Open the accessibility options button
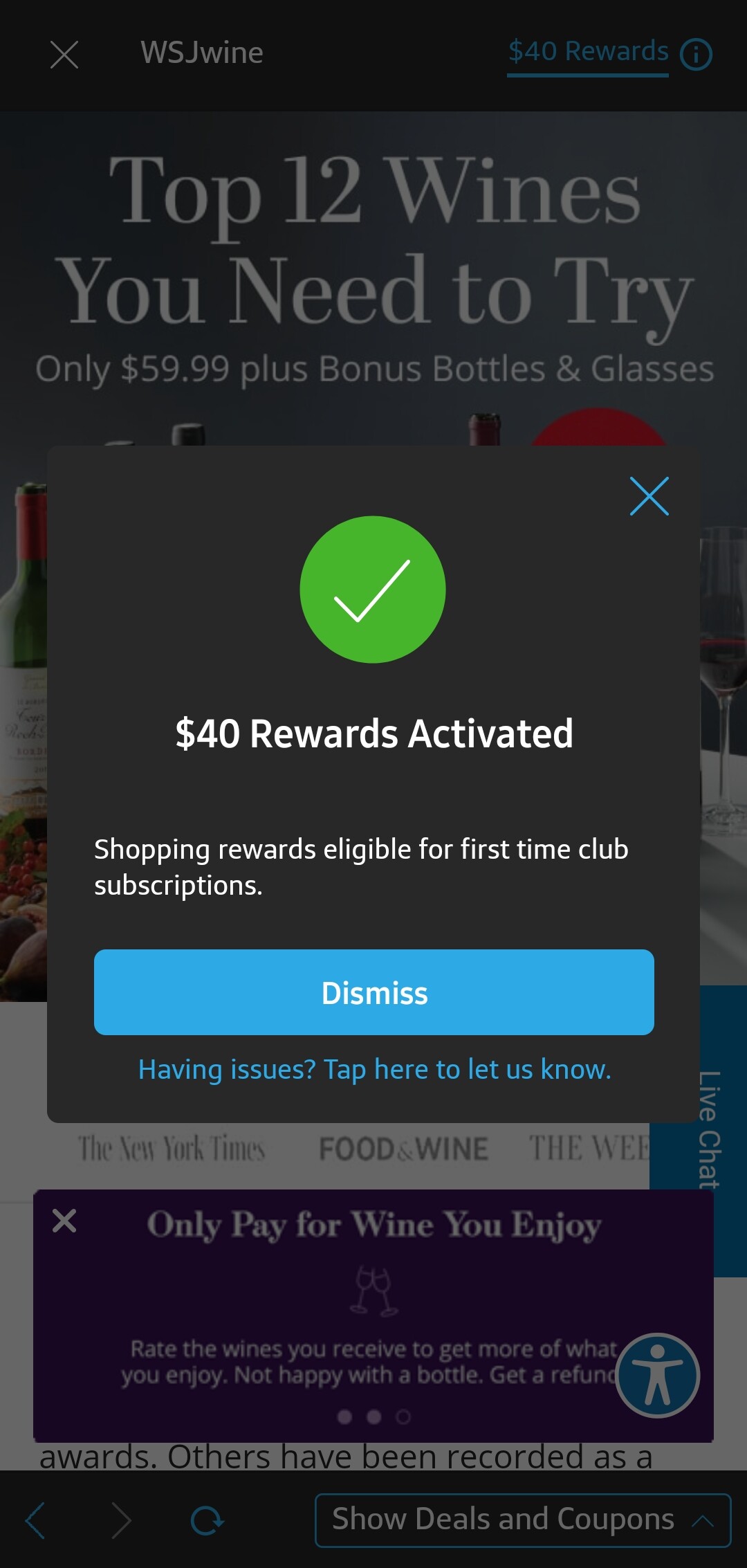Screen dimensions: 747x1568 click(657, 1375)
